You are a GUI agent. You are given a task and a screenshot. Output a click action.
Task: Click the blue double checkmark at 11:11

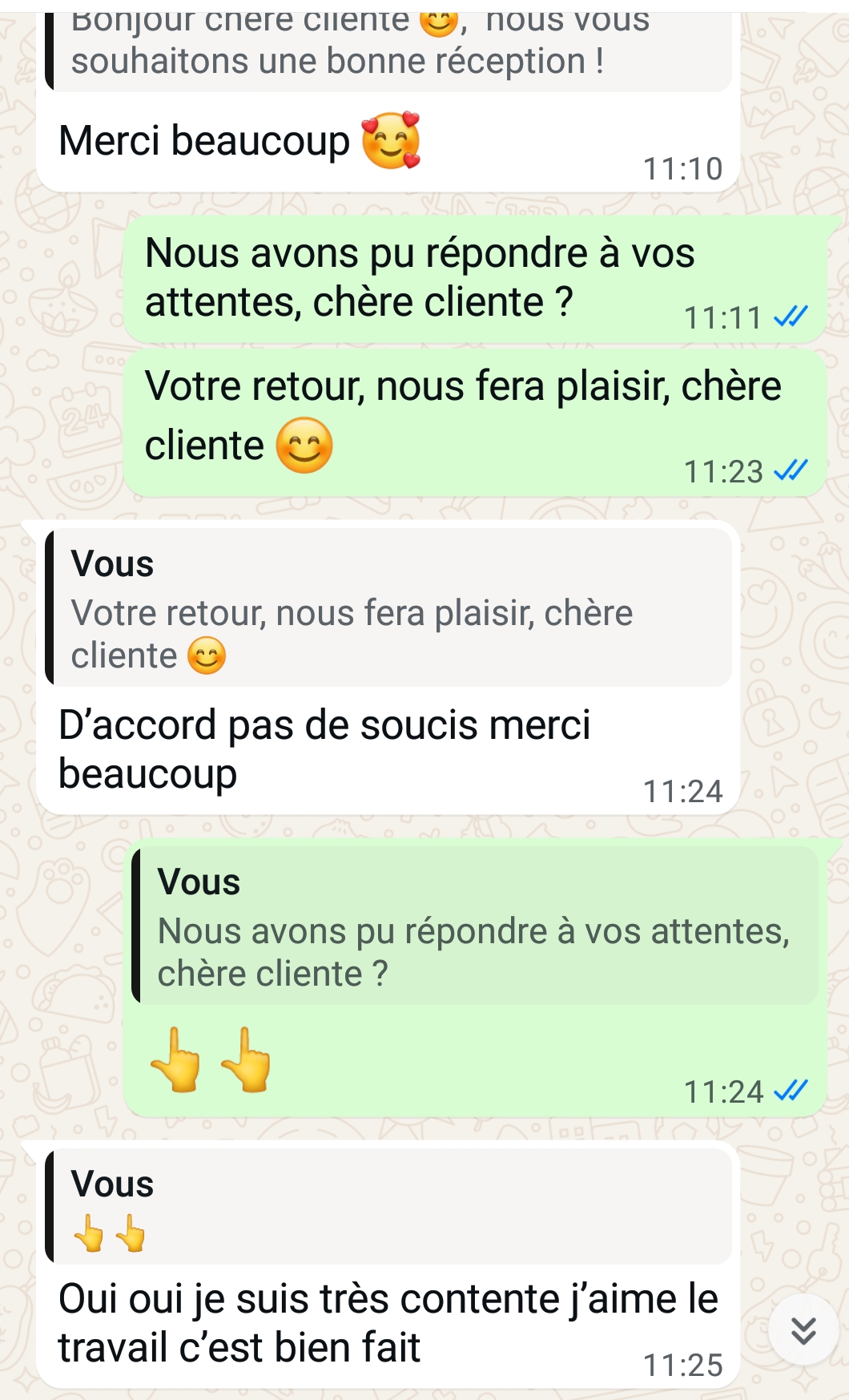click(x=792, y=317)
